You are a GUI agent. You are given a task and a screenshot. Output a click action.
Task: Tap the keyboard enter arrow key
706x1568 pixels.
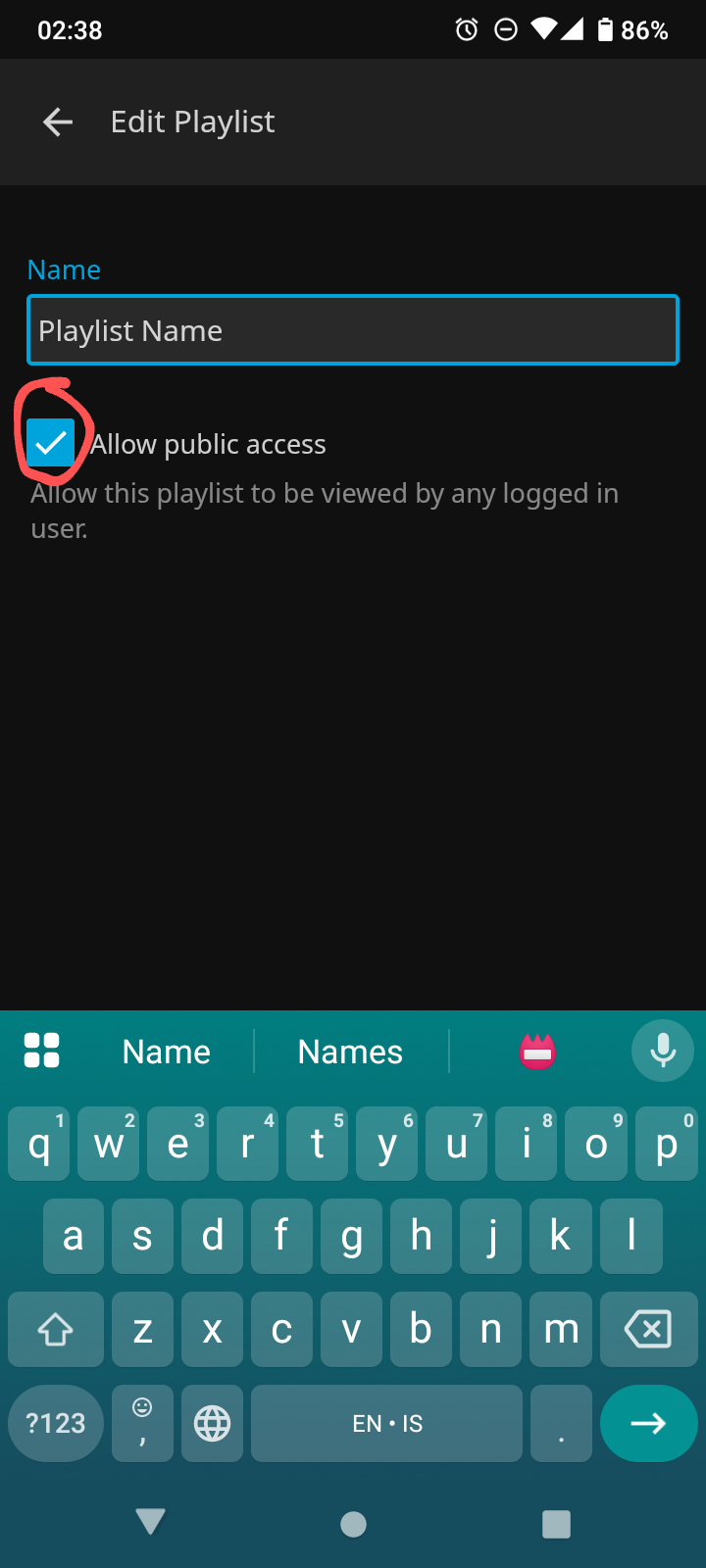click(x=647, y=1423)
